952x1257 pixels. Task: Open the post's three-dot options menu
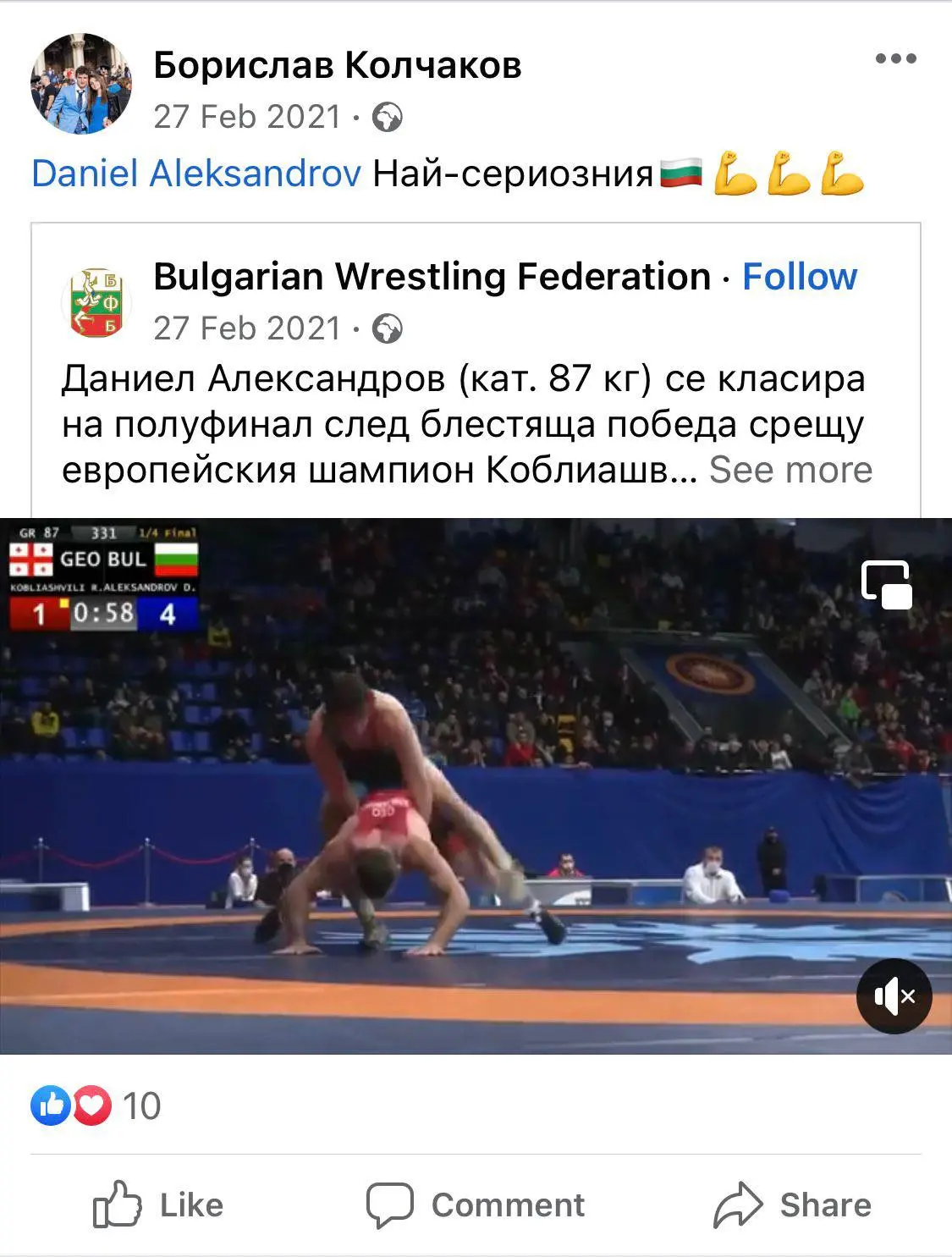click(895, 59)
